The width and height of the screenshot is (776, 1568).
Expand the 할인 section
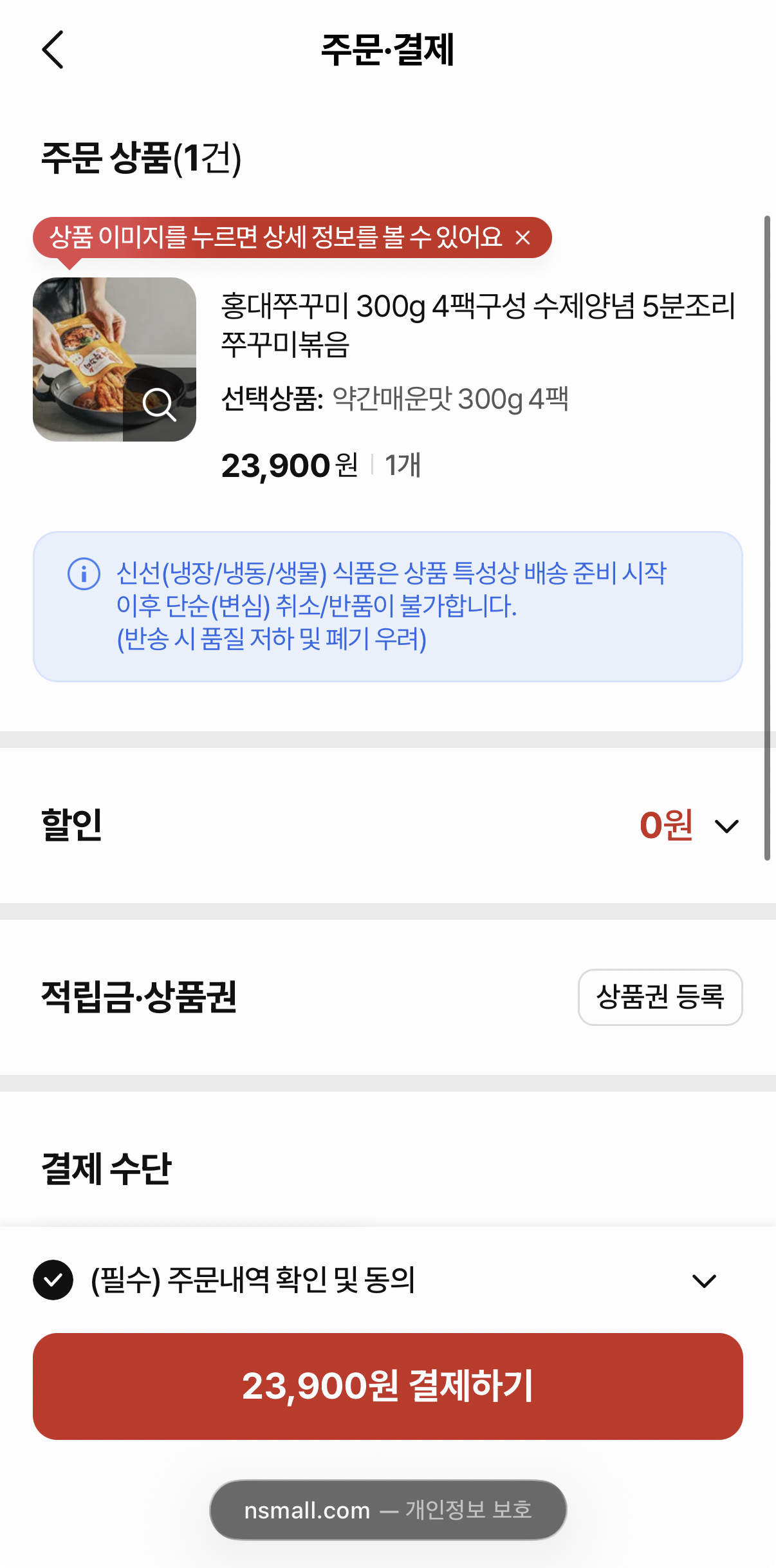pyautogui.click(x=726, y=826)
